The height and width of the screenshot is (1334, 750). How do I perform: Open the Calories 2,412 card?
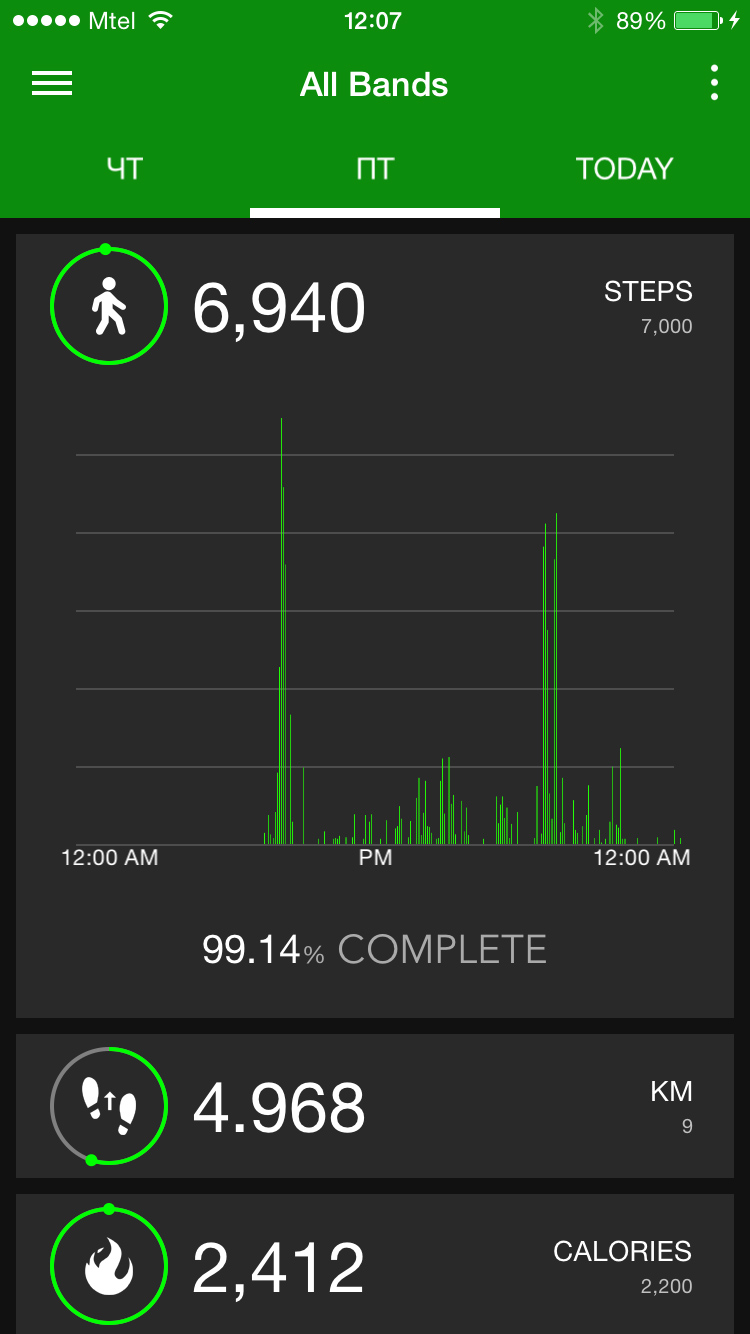(375, 1266)
